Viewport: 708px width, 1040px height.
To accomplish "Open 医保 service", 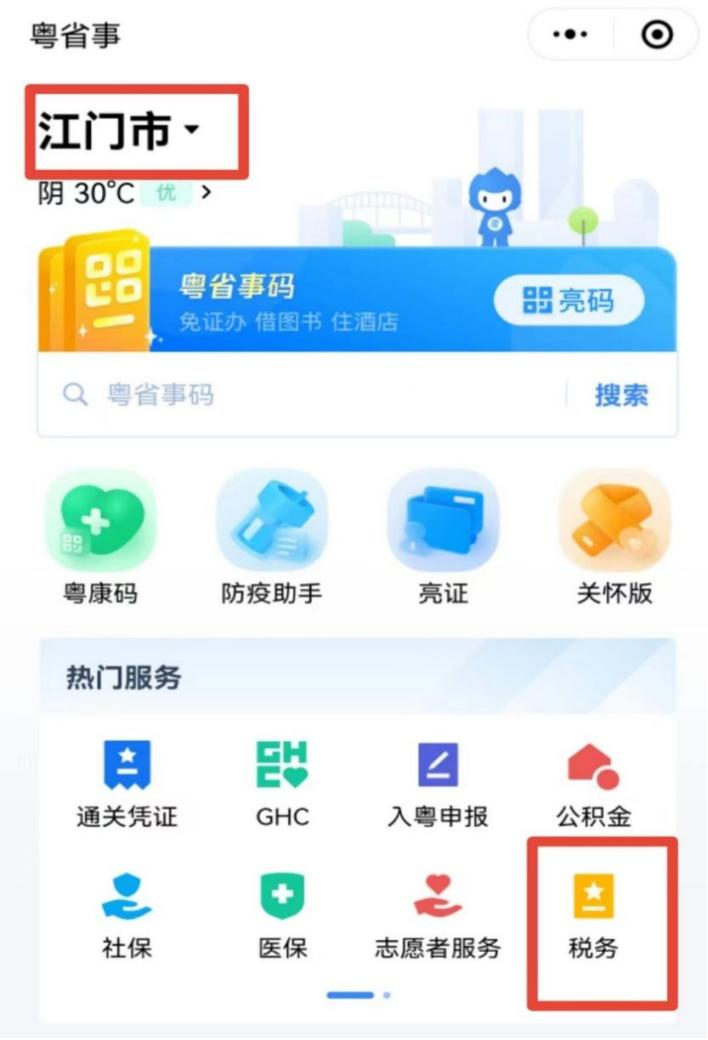I will pyautogui.click(x=282, y=915).
